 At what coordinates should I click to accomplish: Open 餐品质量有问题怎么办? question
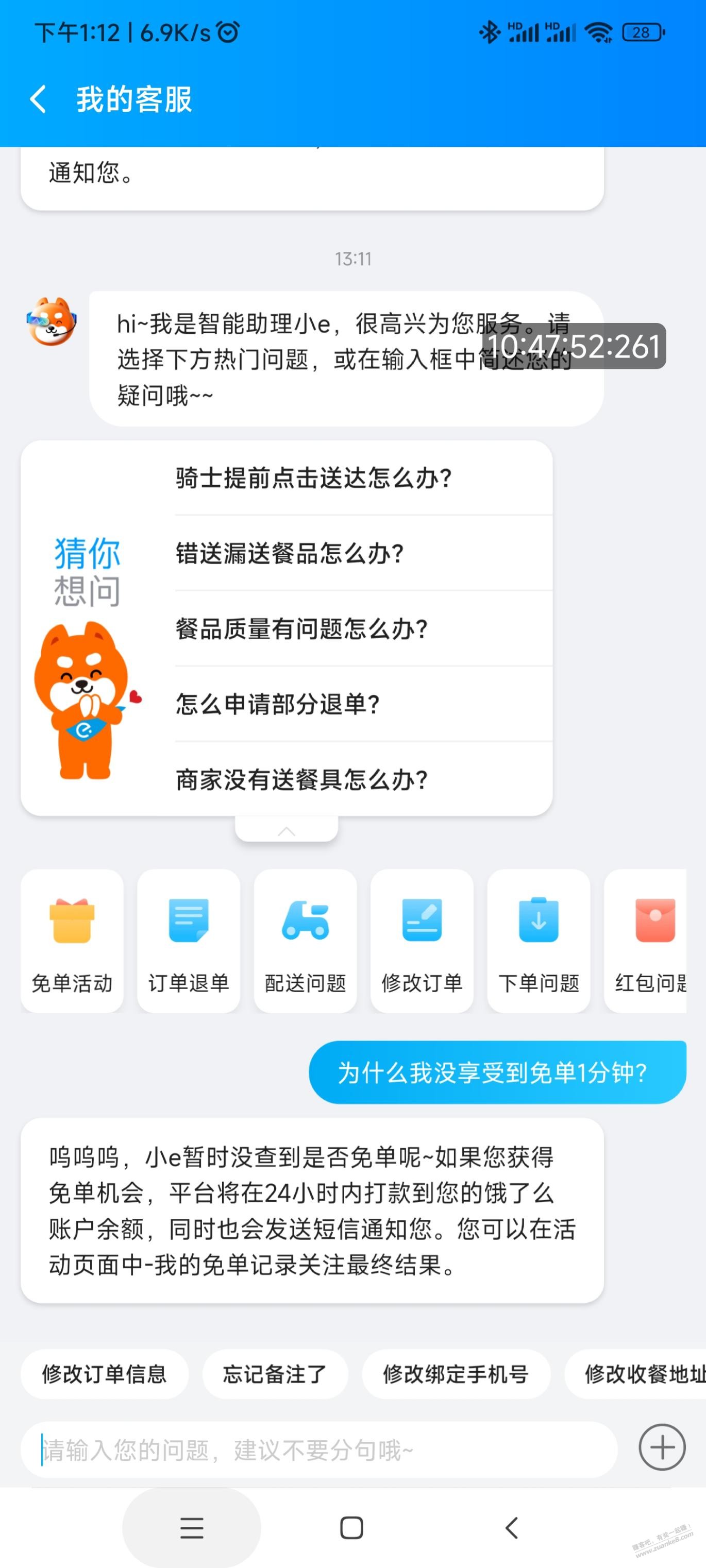[x=363, y=629]
